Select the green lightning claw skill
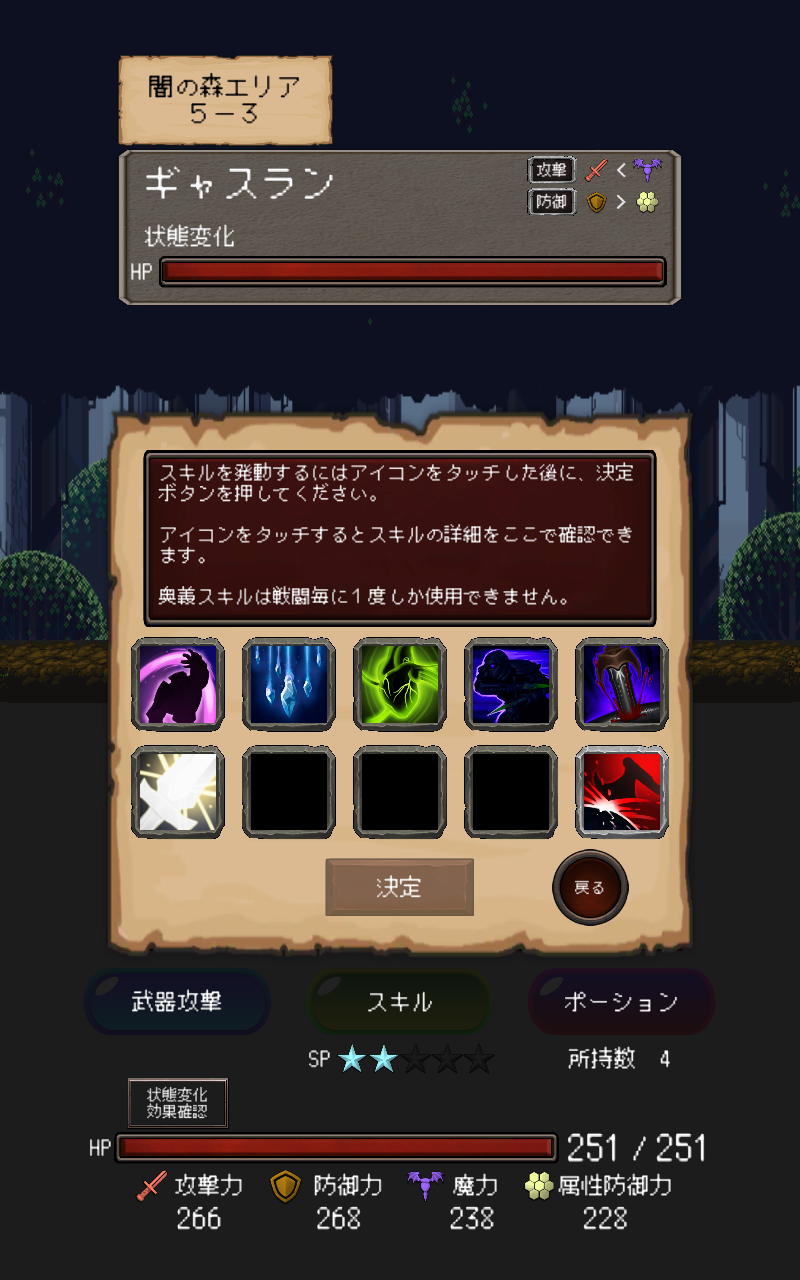This screenshot has width=800, height=1280. pyautogui.click(x=399, y=685)
